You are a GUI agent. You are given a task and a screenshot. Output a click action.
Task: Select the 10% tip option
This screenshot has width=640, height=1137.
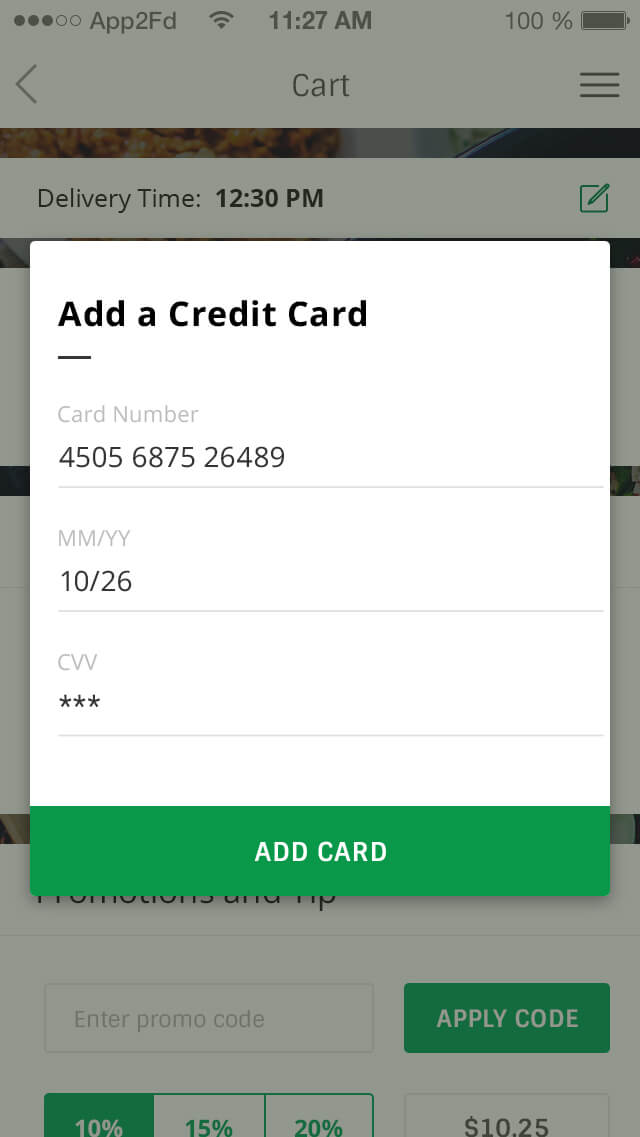point(99,1122)
